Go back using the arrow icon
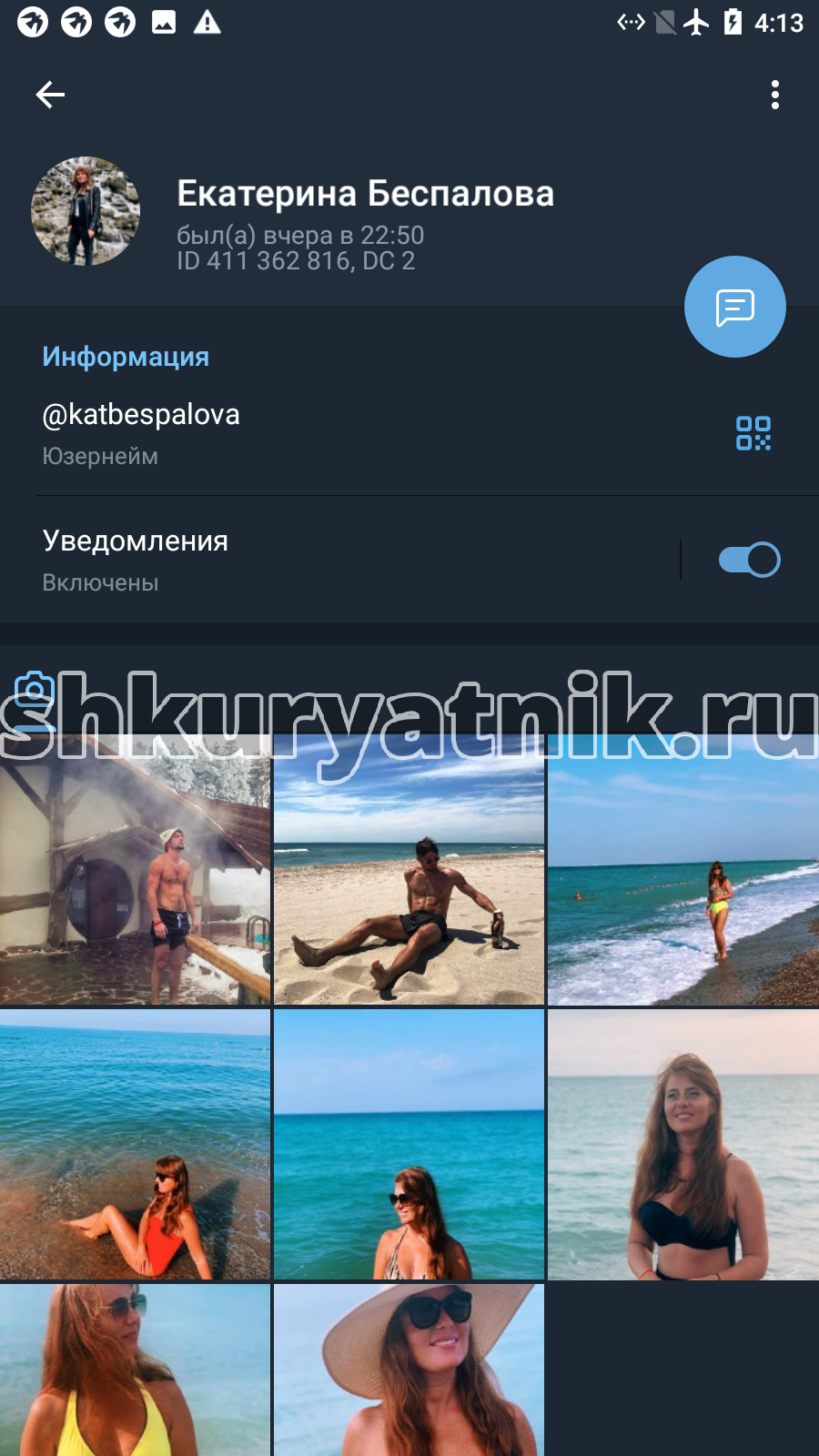The width and height of the screenshot is (819, 1456). coord(50,95)
